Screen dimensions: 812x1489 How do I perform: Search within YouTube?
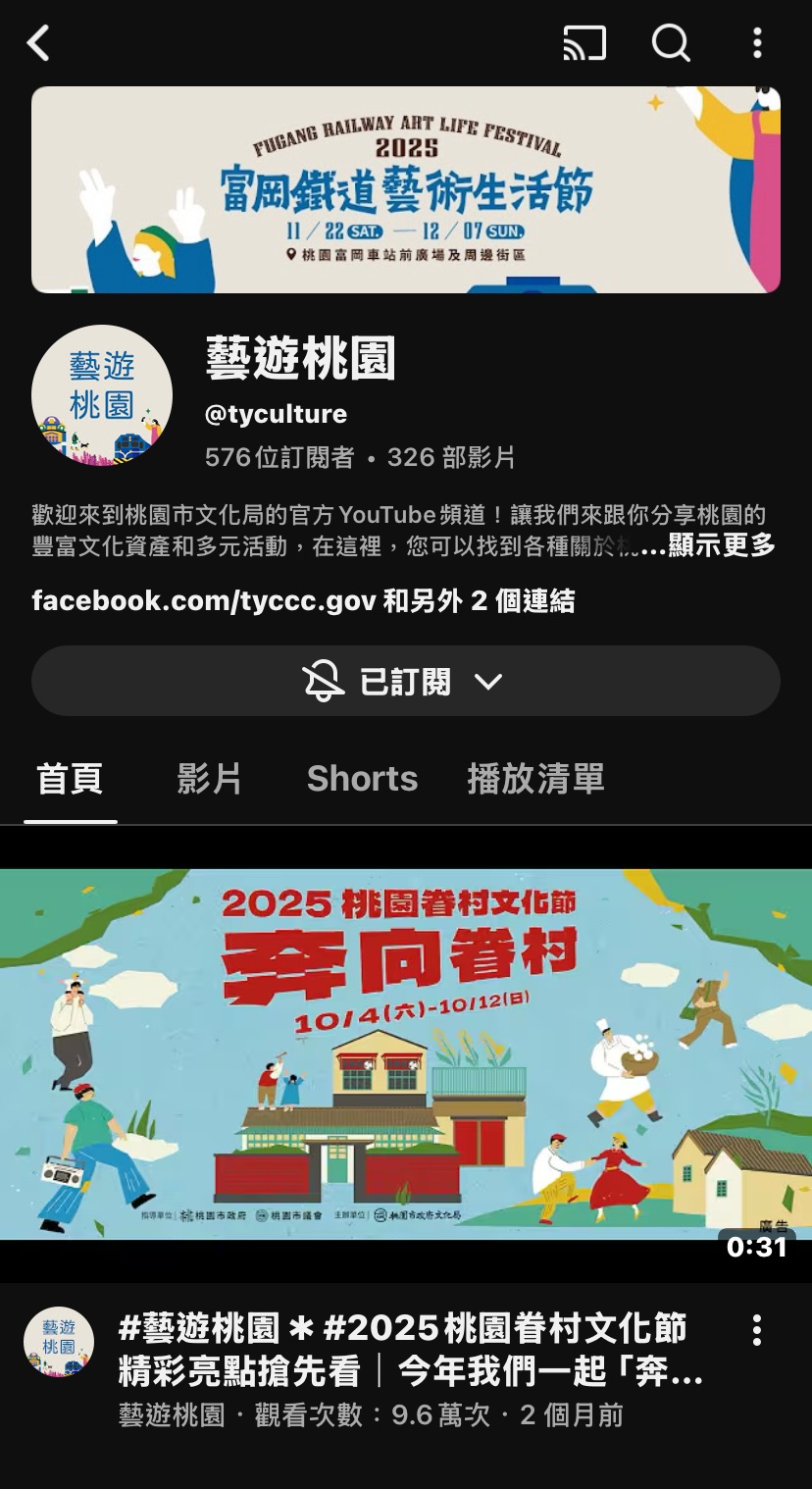671,43
